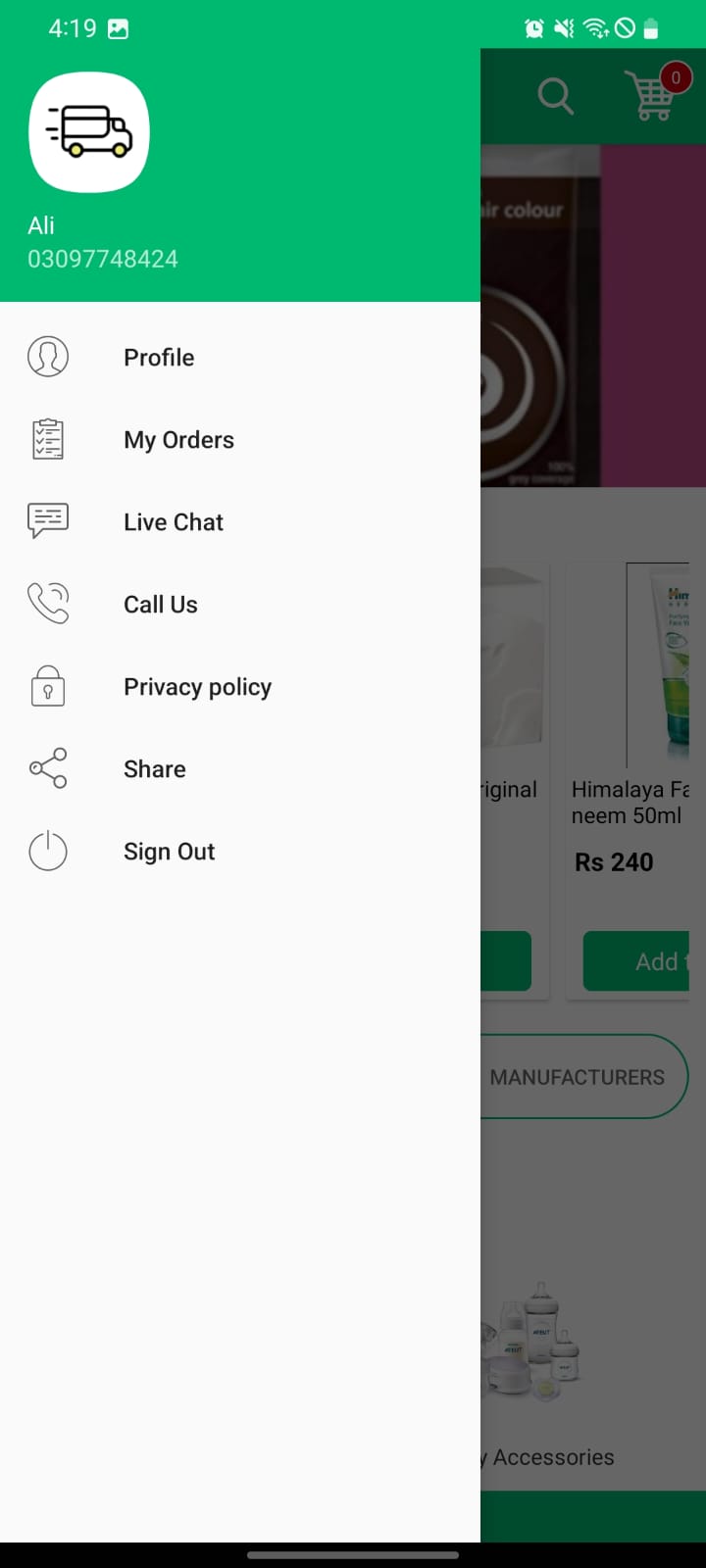Share the app
This screenshot has width=706, height=1568.
pos(155,769)
